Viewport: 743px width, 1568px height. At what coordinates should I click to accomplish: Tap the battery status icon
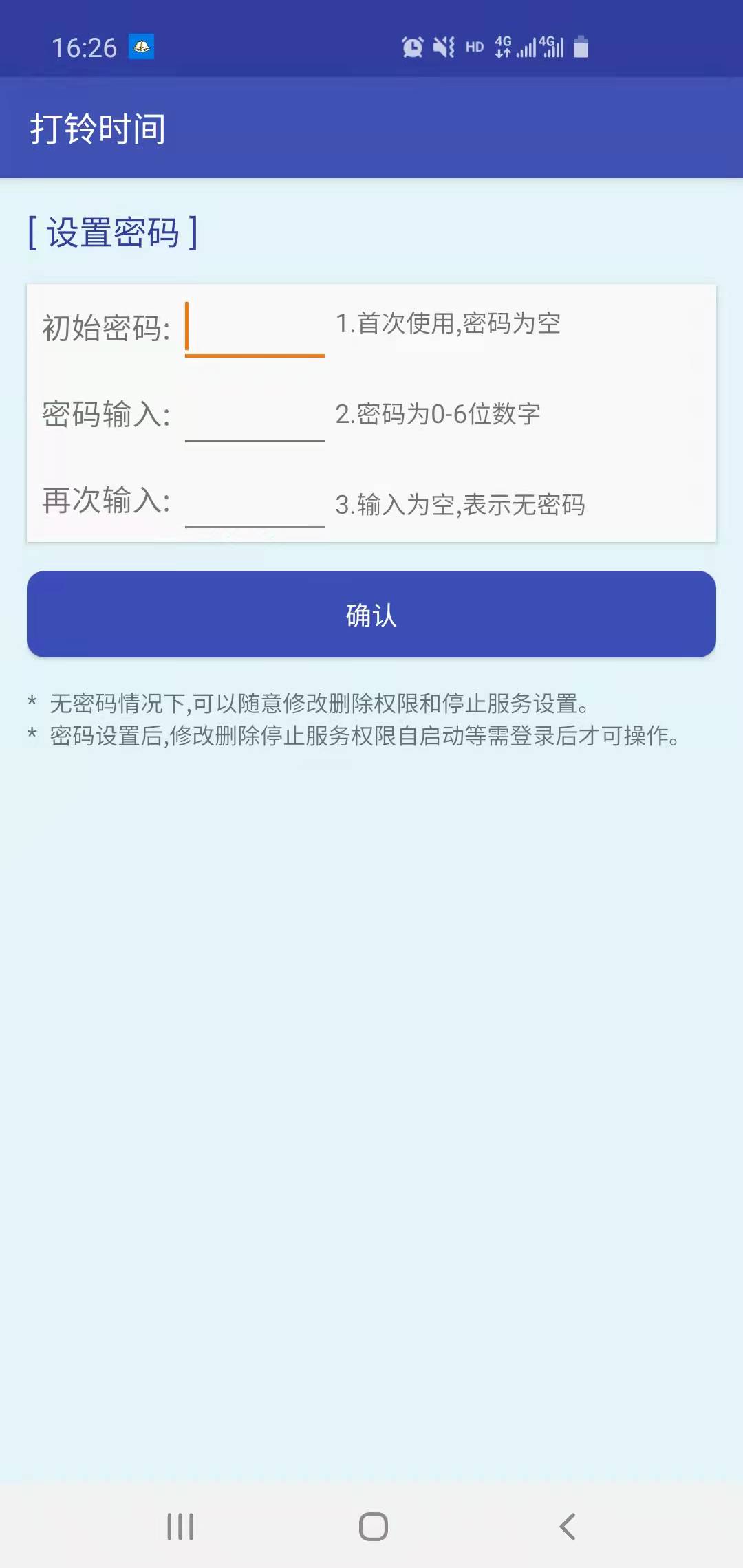pyautogui.click(x=581, y=47)
